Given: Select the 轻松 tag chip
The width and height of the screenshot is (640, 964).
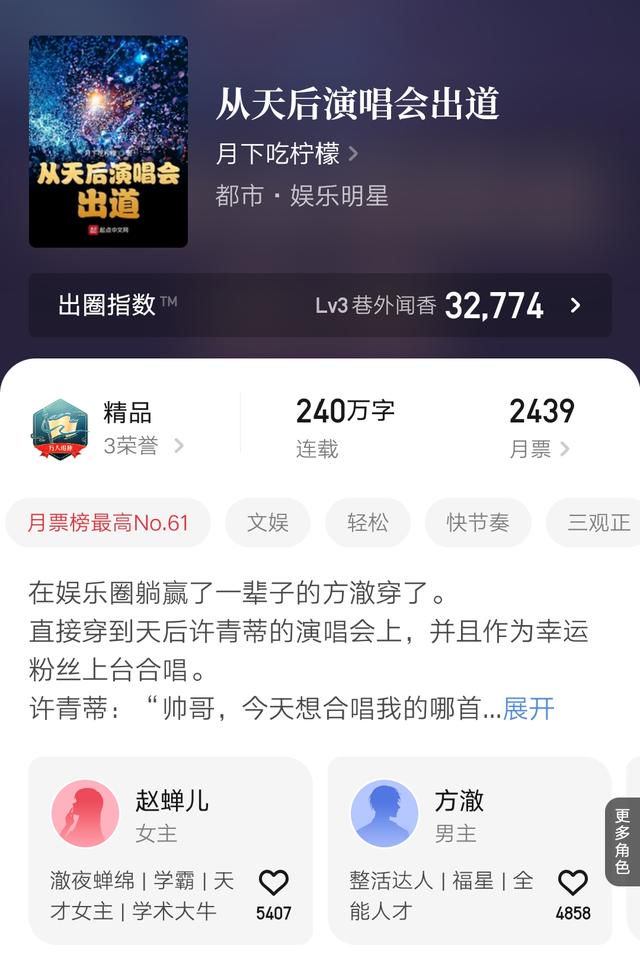Looking at the screenshot, I should (368, 523).
